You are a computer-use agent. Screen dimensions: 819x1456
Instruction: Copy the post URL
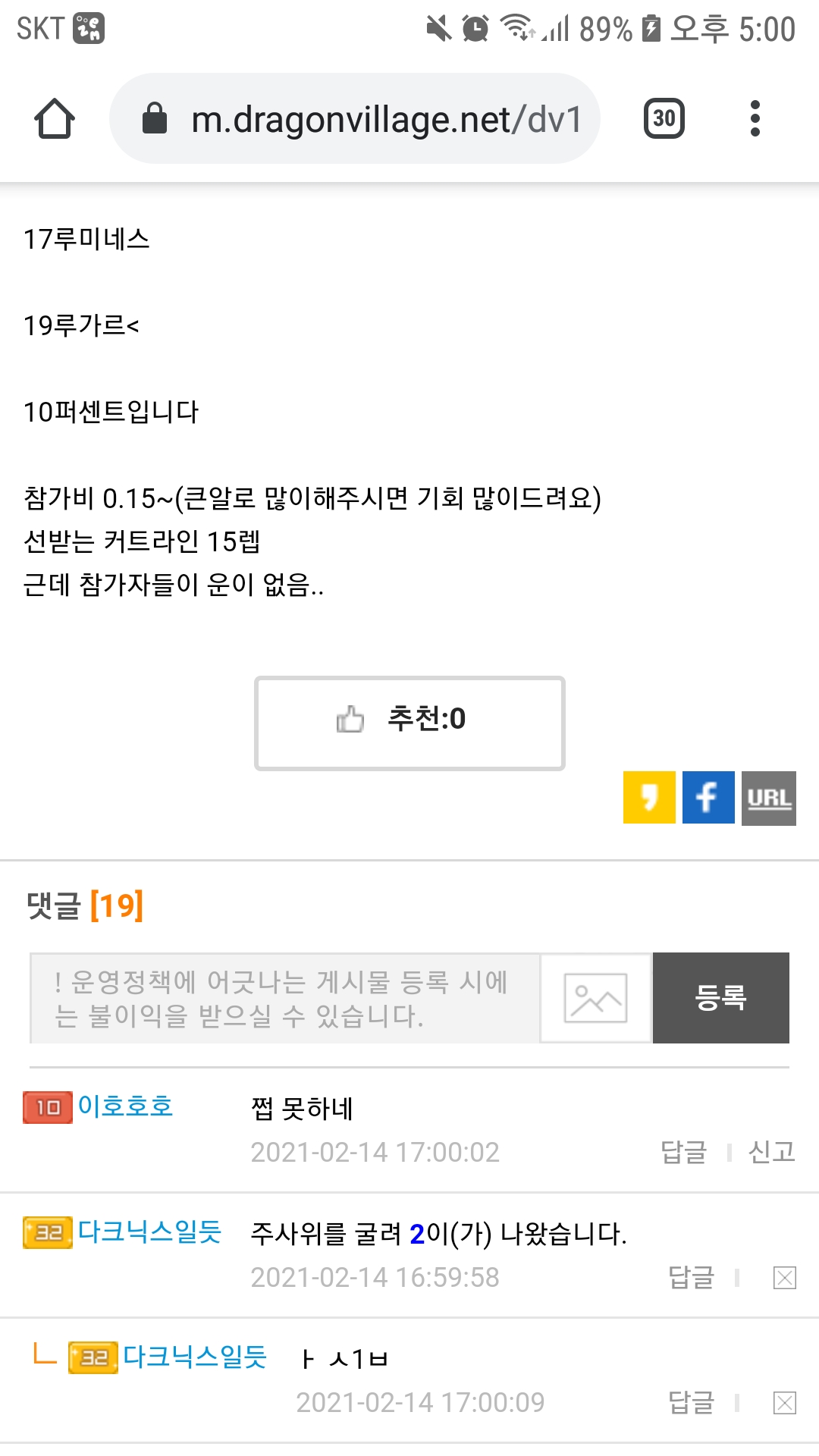point(769,798)
